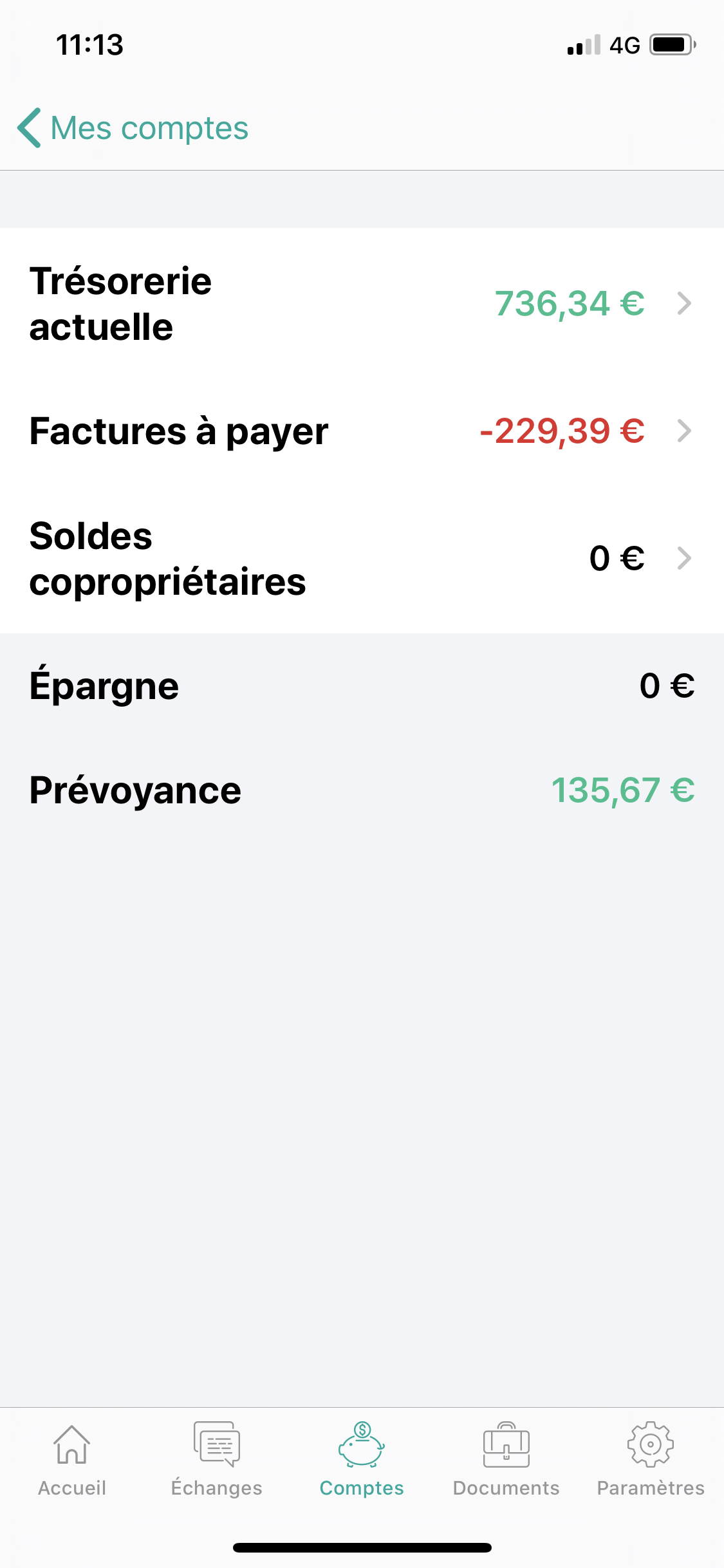This screenshot has height=1568, width=724.
Task: Open Trésorerie actuelle details
Action: (362, 303)
